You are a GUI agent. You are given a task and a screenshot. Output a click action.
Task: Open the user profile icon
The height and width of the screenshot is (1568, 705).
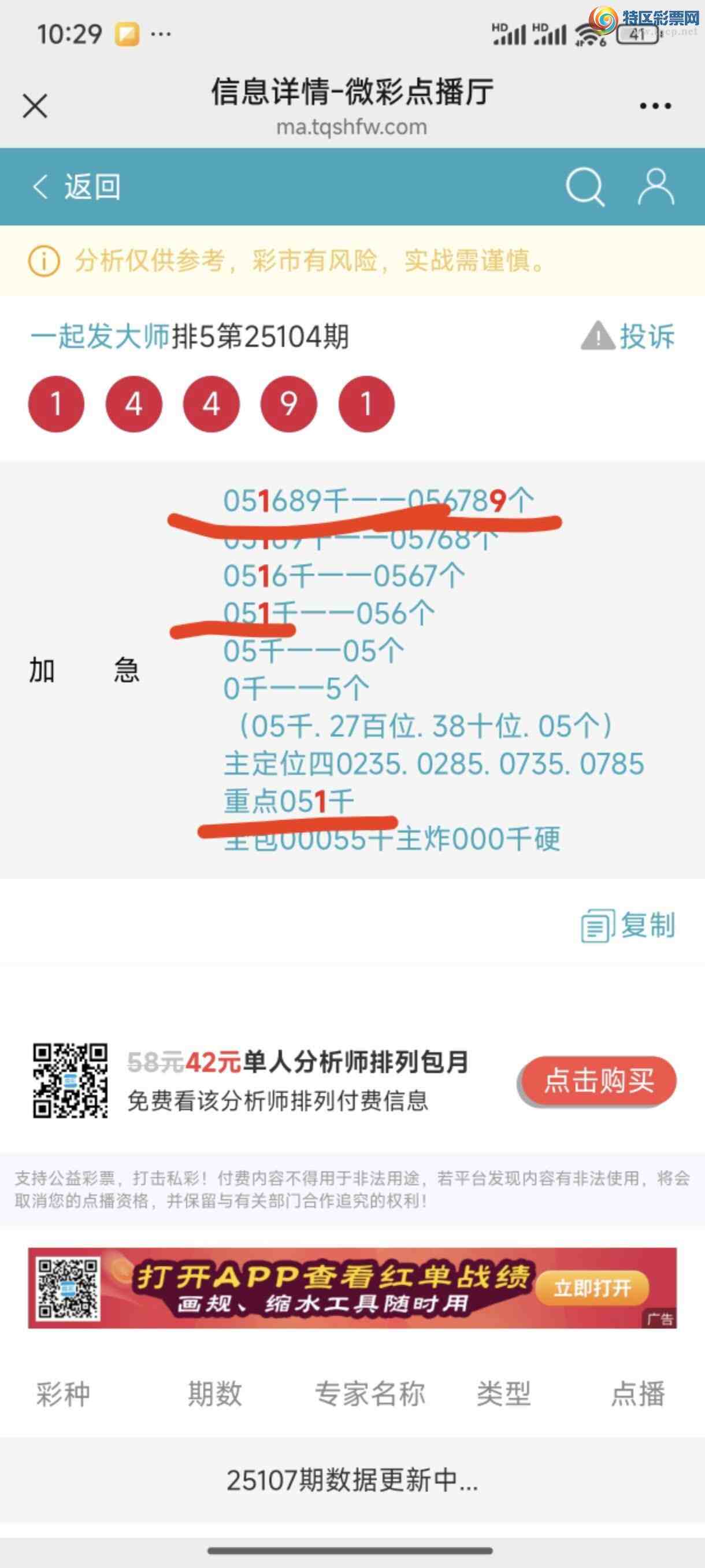point(655,187)
